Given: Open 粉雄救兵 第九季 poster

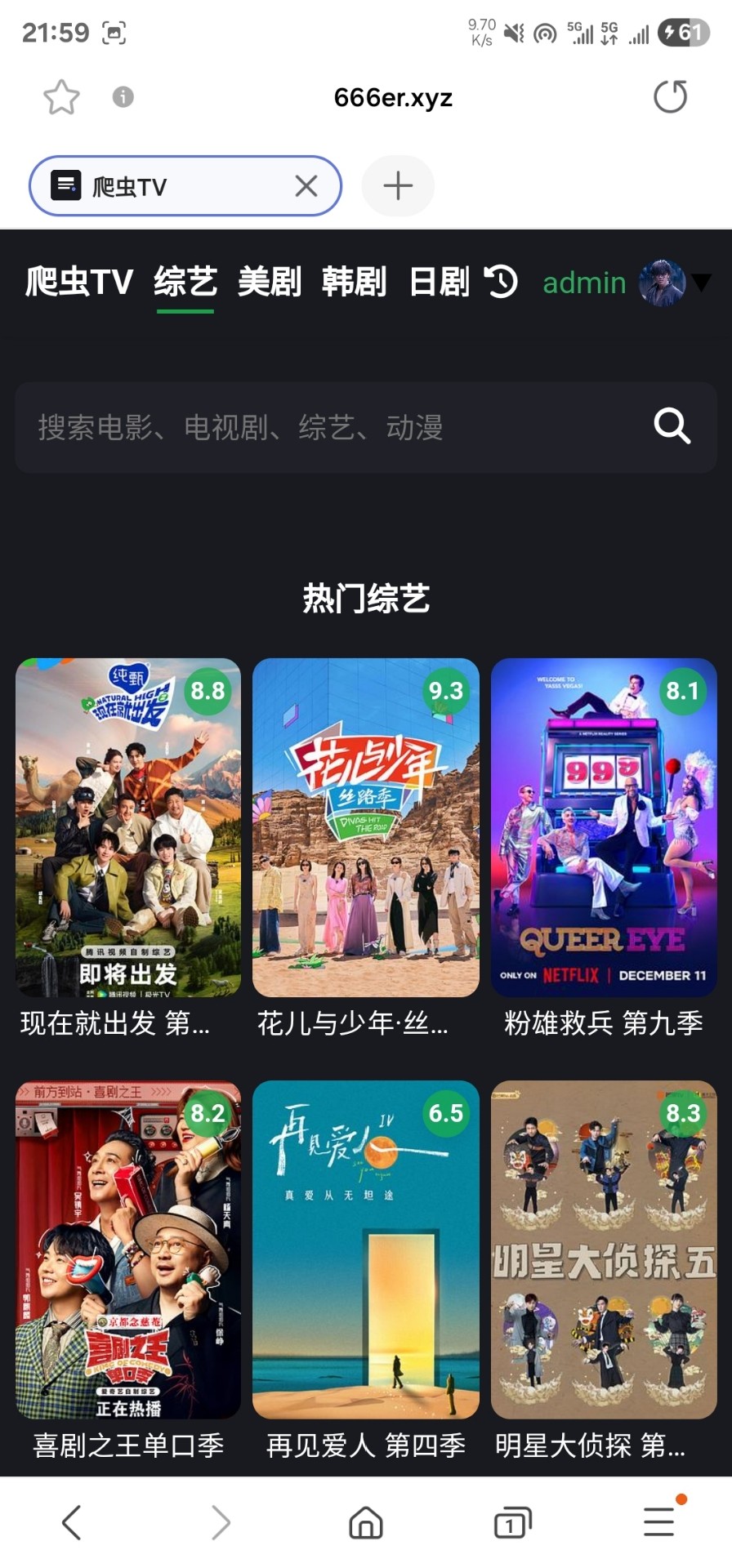Looking at the screenshot, I should 603,827.
